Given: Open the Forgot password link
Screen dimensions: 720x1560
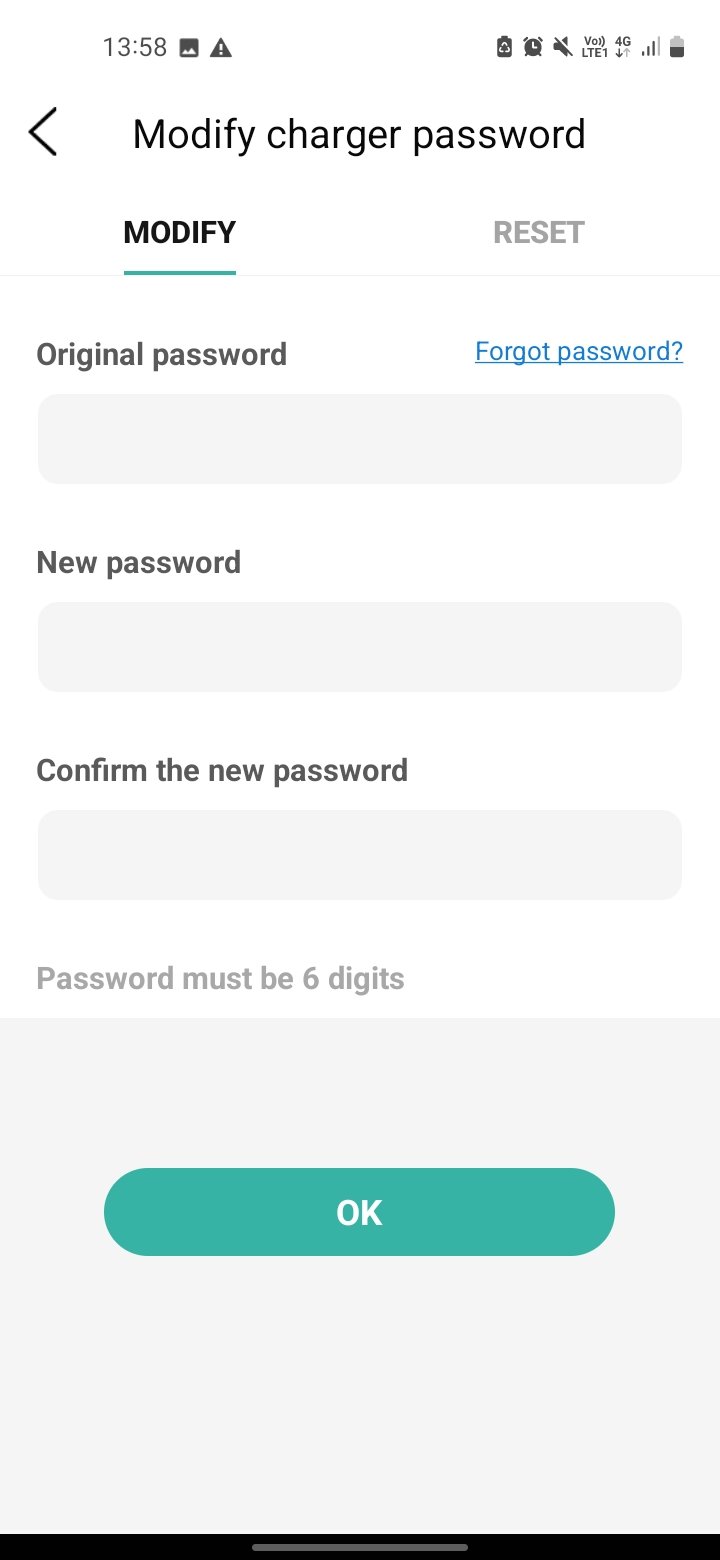Looking at the screenshot, I should [x=578, y=351].
